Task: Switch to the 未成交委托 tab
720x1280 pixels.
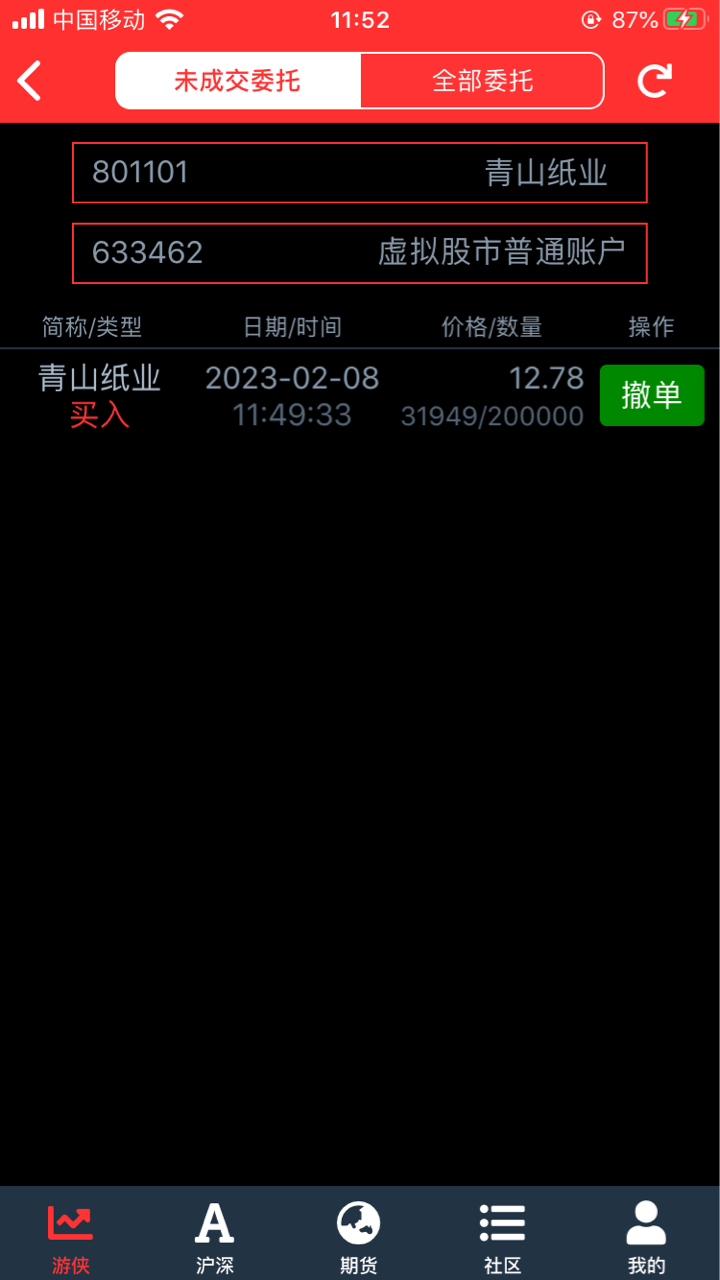Action: click(x=238, y=81)
